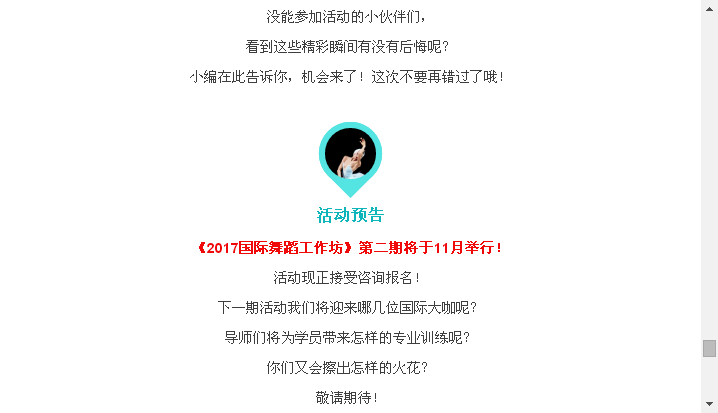Click the scrollbar's up arrow
The width and height of the screenshot is (718, 413).
coord(709,7)
